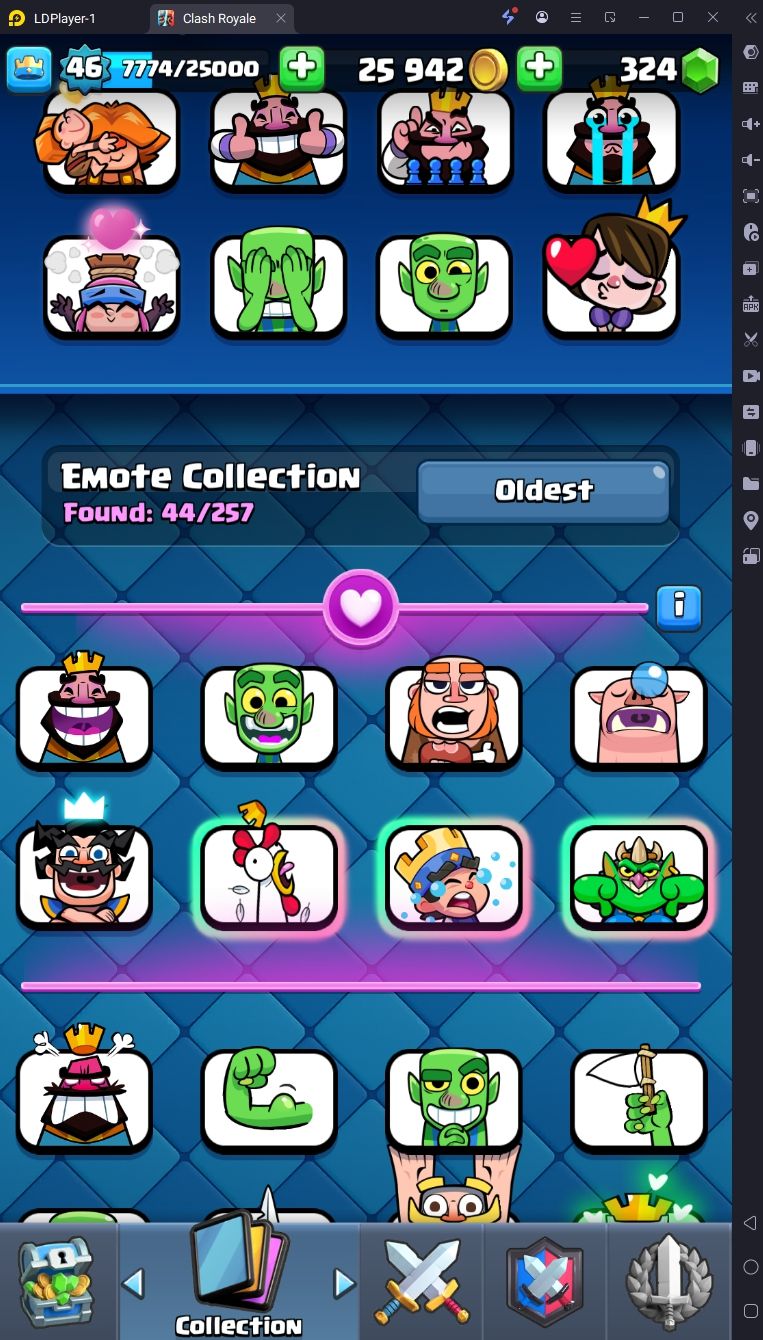Open the blue info button
The height and width of the screenshot is (1340, 763).
(x=679, y=608)
